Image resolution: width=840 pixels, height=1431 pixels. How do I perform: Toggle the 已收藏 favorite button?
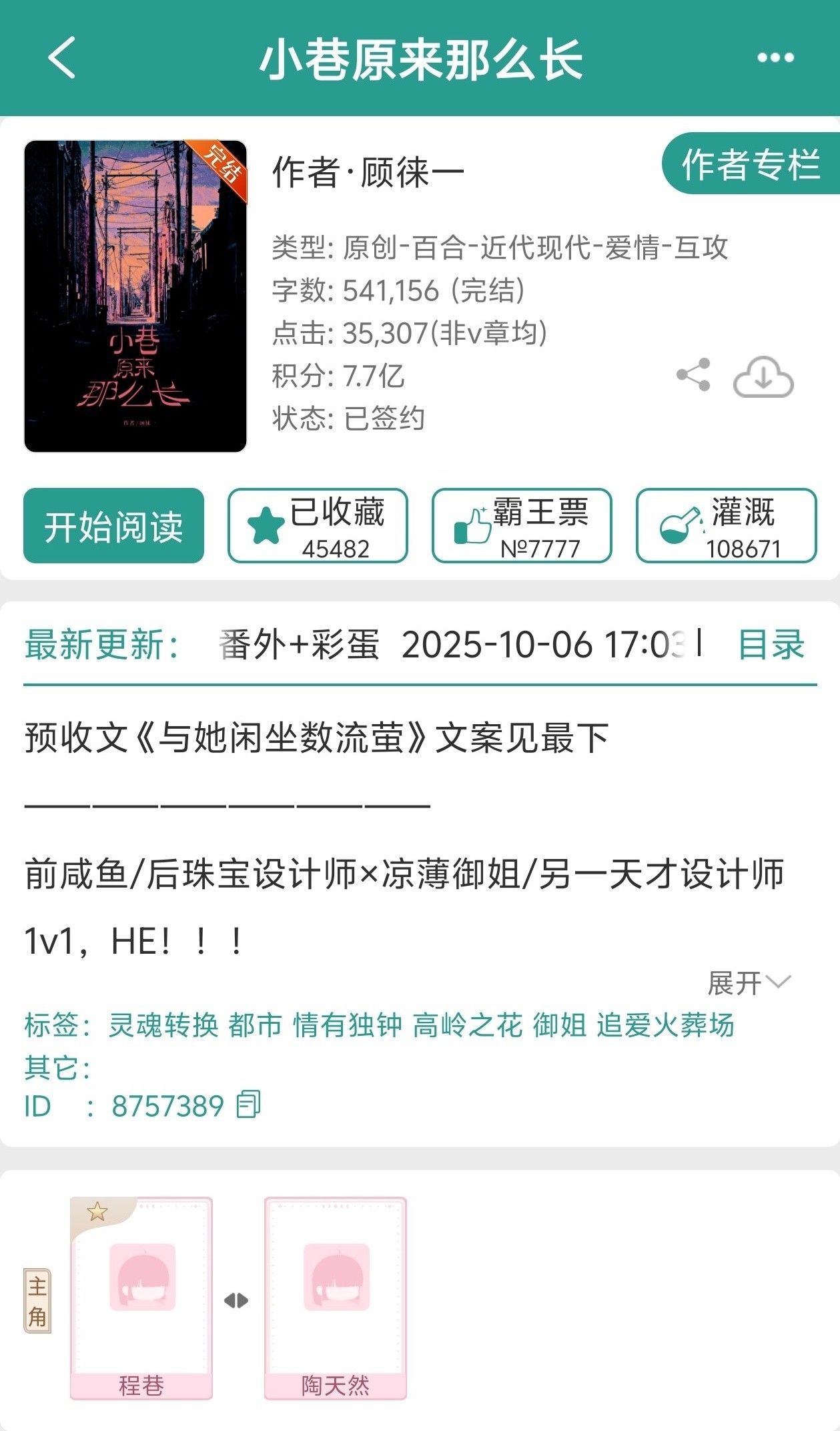click(x=318, y=526)
